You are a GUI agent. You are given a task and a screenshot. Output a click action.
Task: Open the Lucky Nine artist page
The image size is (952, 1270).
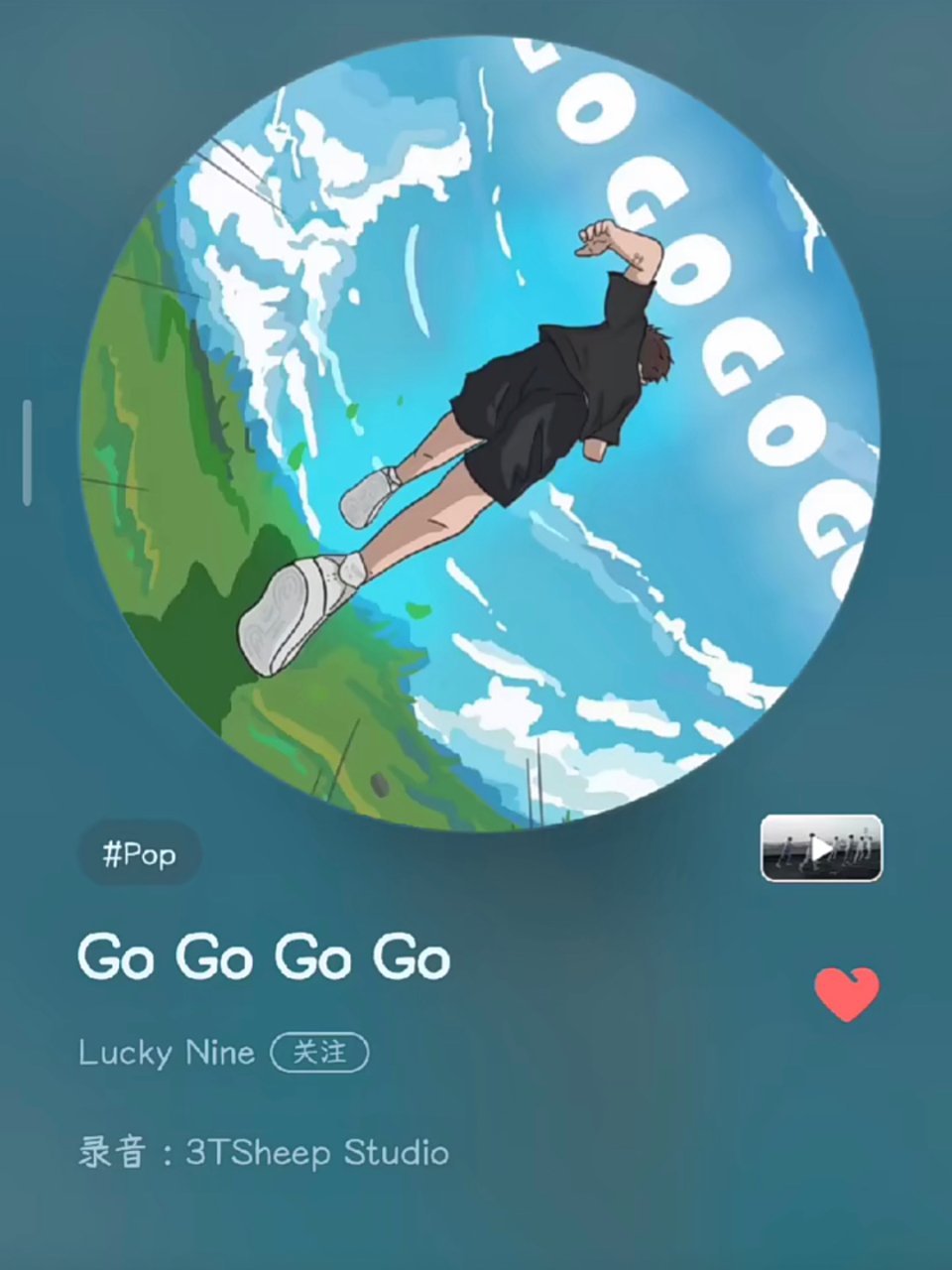[167, 1053]
